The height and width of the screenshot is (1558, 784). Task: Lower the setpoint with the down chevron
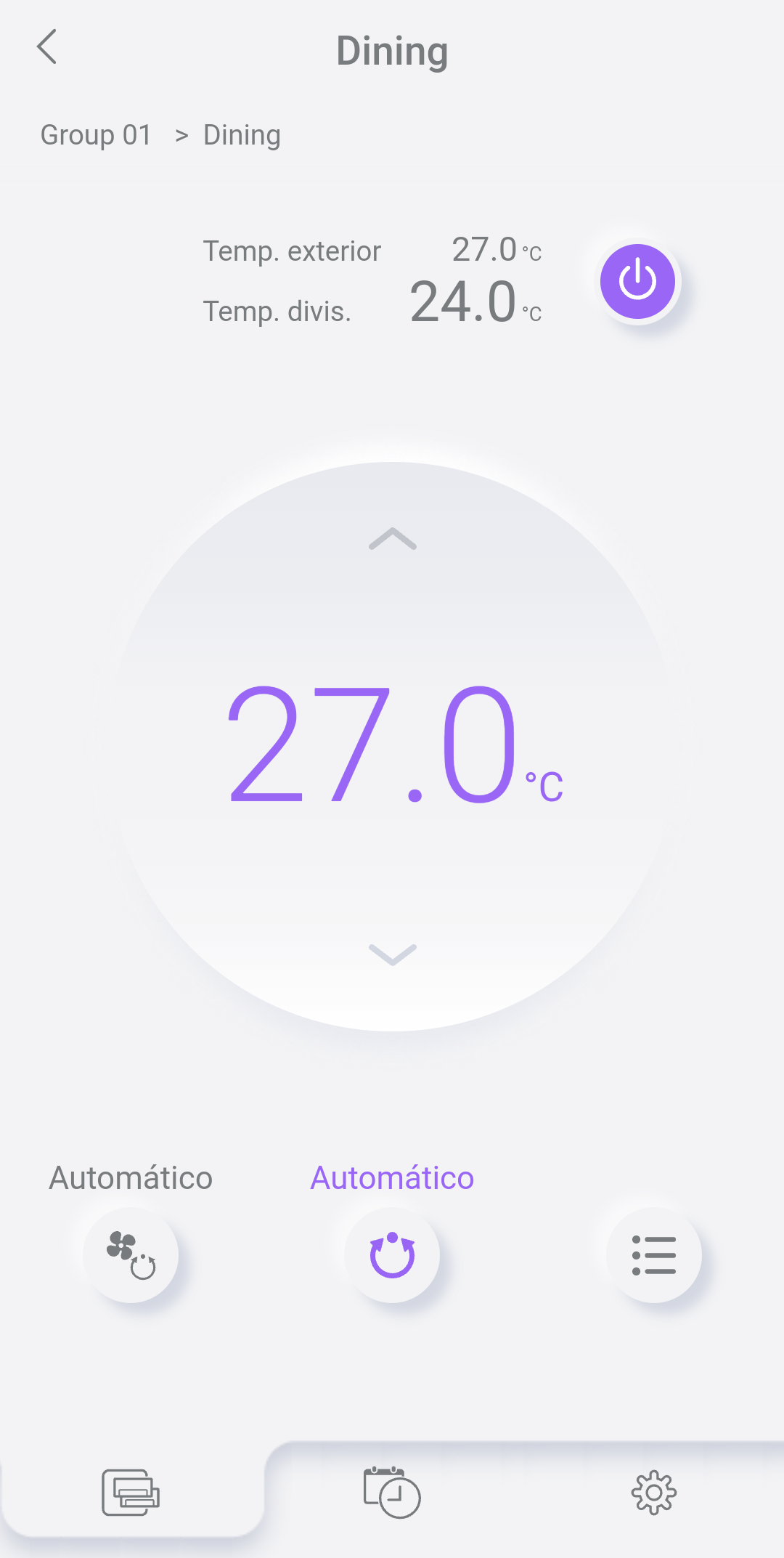point(392,954)
